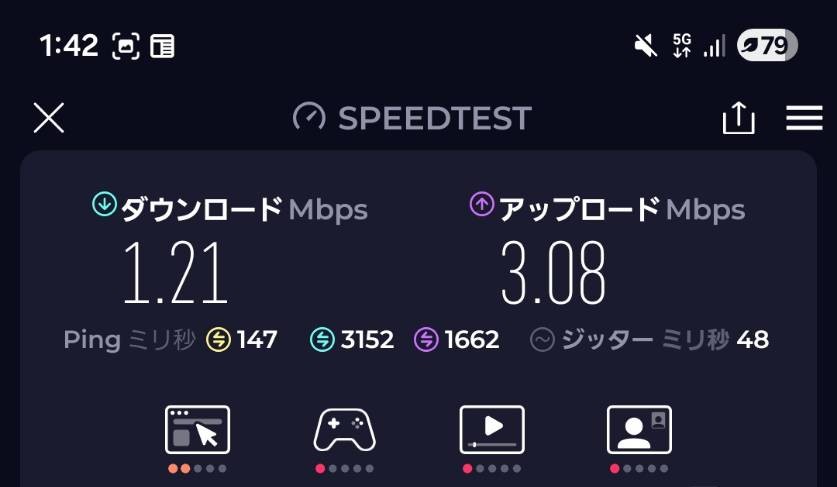The height and width of the screenshot is (487, 837).
Task: Open the video streaming experience rating
Action: [x=491, y=431]
